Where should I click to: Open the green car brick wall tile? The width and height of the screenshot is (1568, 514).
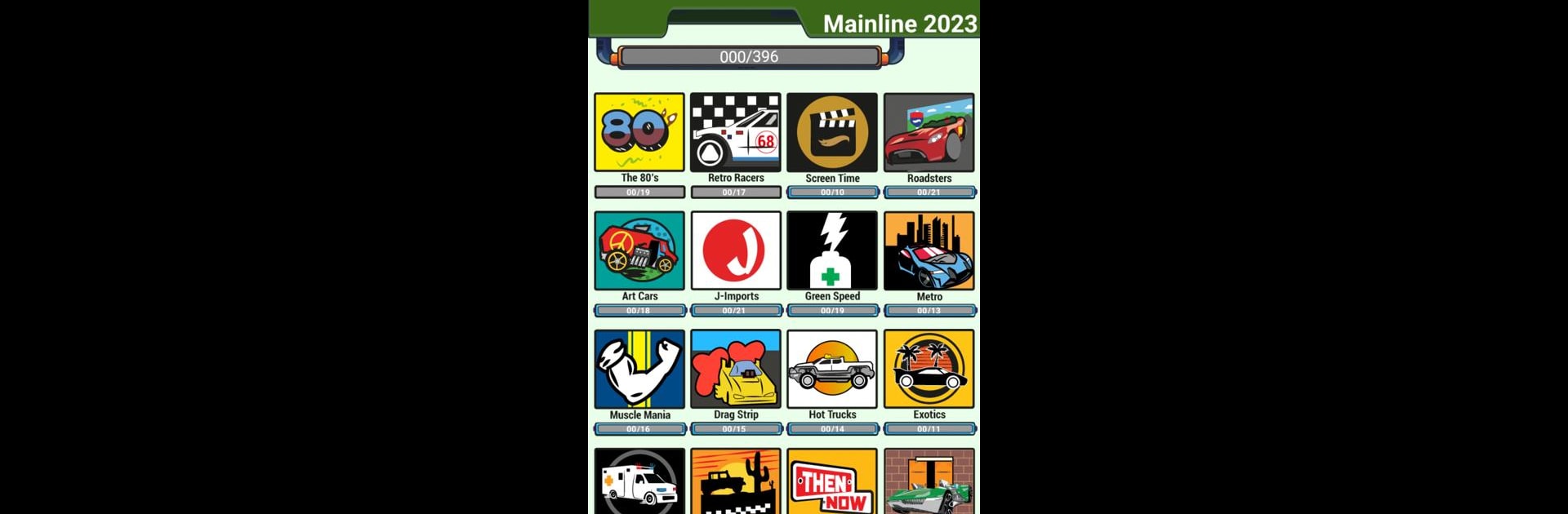pyautogui.click(x=929, y=481)
